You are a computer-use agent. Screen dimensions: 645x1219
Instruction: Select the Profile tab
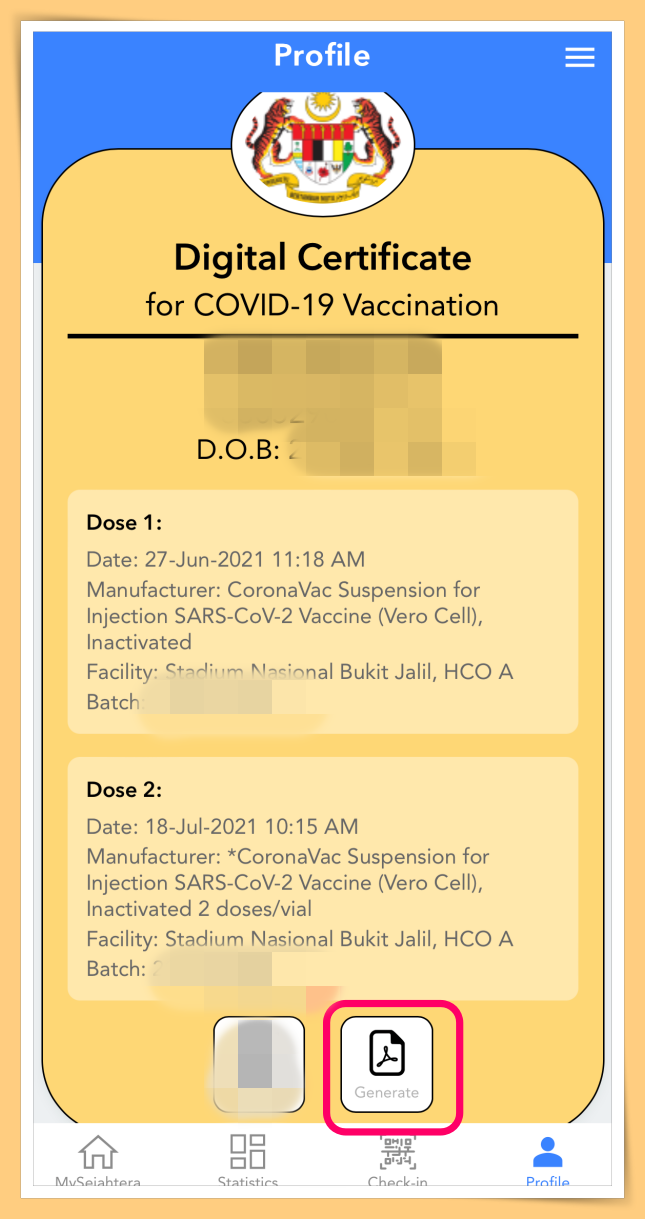pyautogui.click(x=547, y=1160)
